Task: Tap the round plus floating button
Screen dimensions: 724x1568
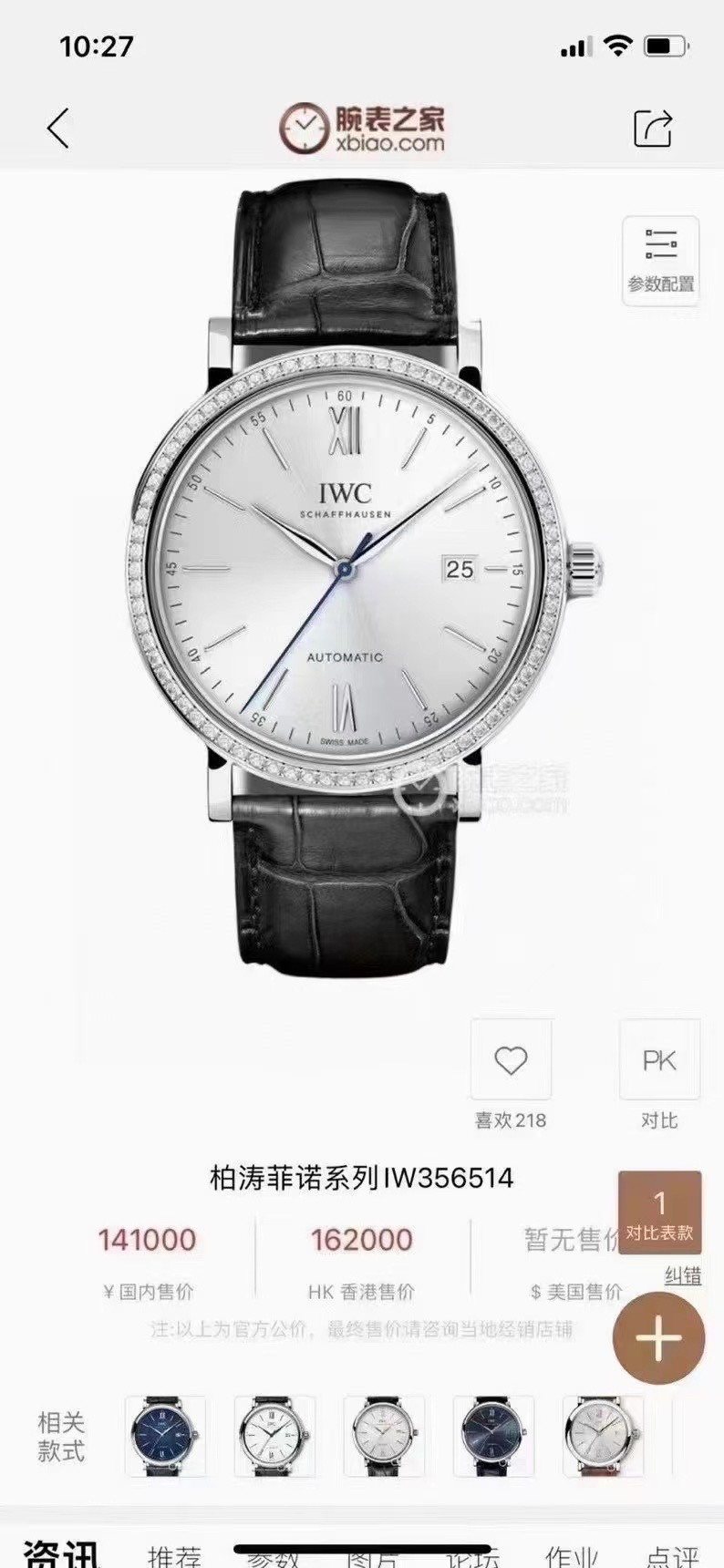Action: (658, 1338)
